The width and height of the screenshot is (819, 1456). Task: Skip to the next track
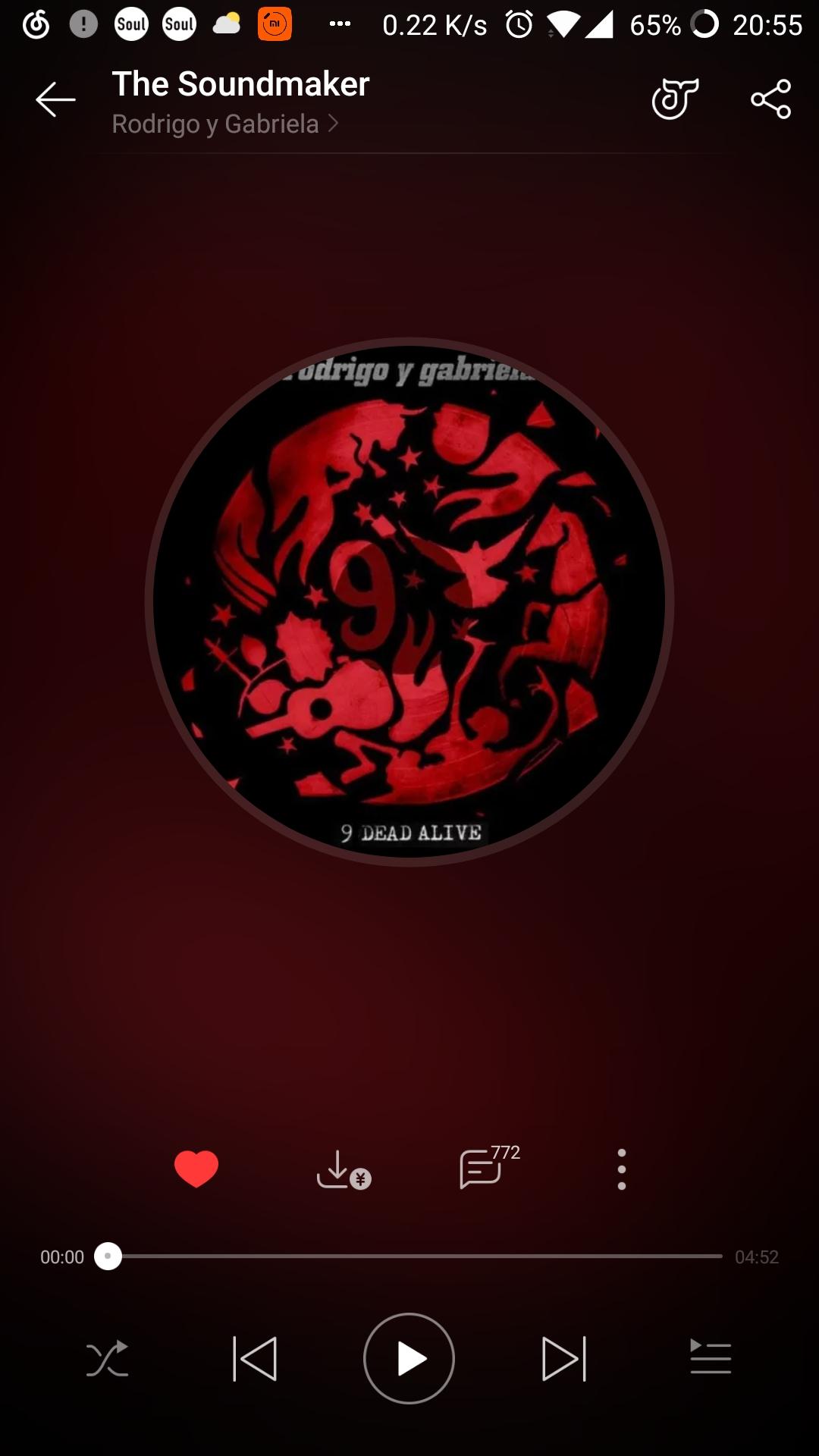[x=563, y=1359]
